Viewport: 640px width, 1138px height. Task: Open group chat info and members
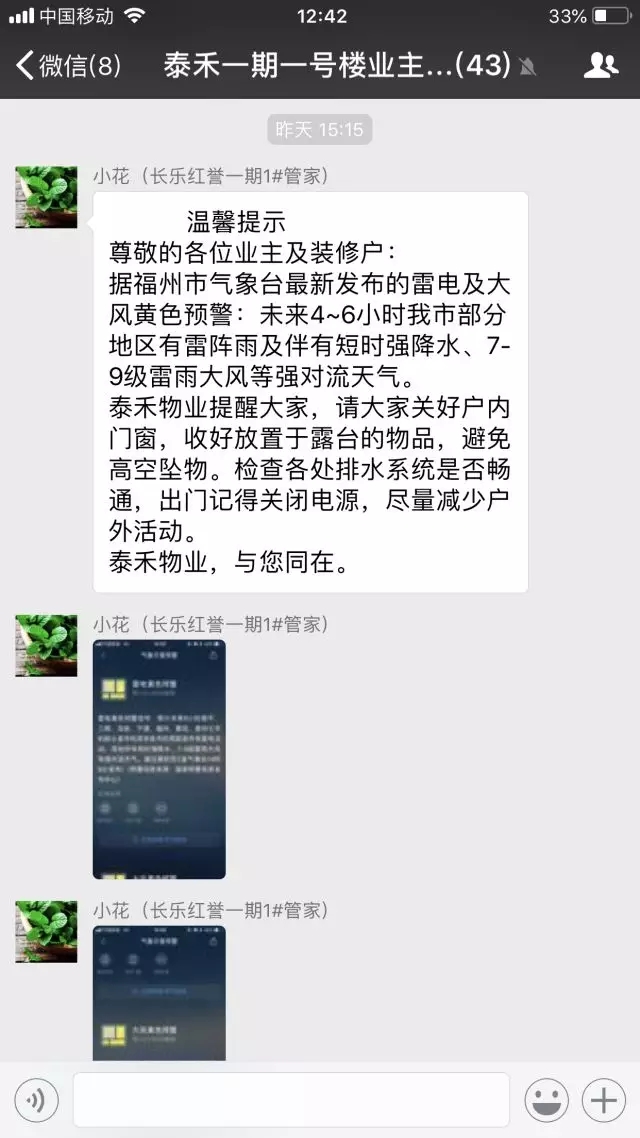click(600, 67)
